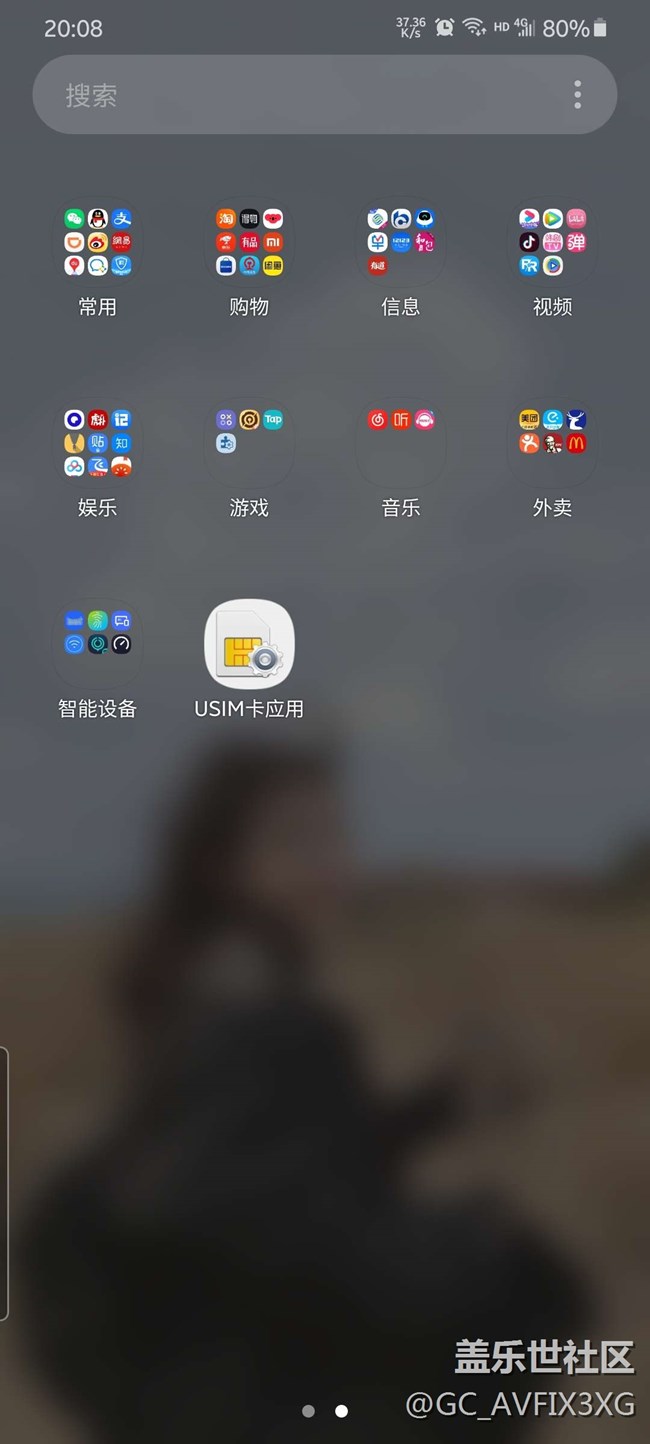Open the 购物 shopping folder
Image resolution: width=650 pixels, height=1444 pixels.
tap(249, 243)
